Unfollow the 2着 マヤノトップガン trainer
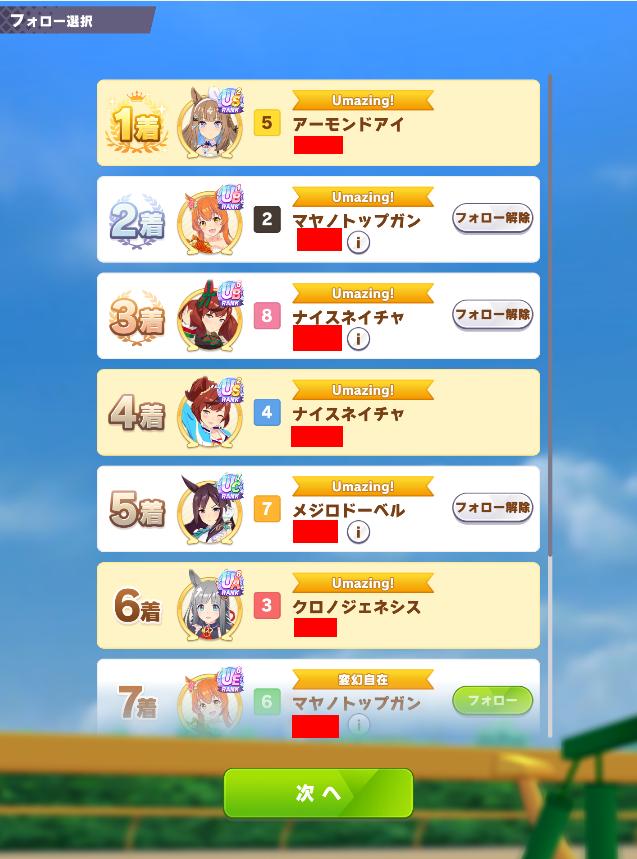 [492, 218]
